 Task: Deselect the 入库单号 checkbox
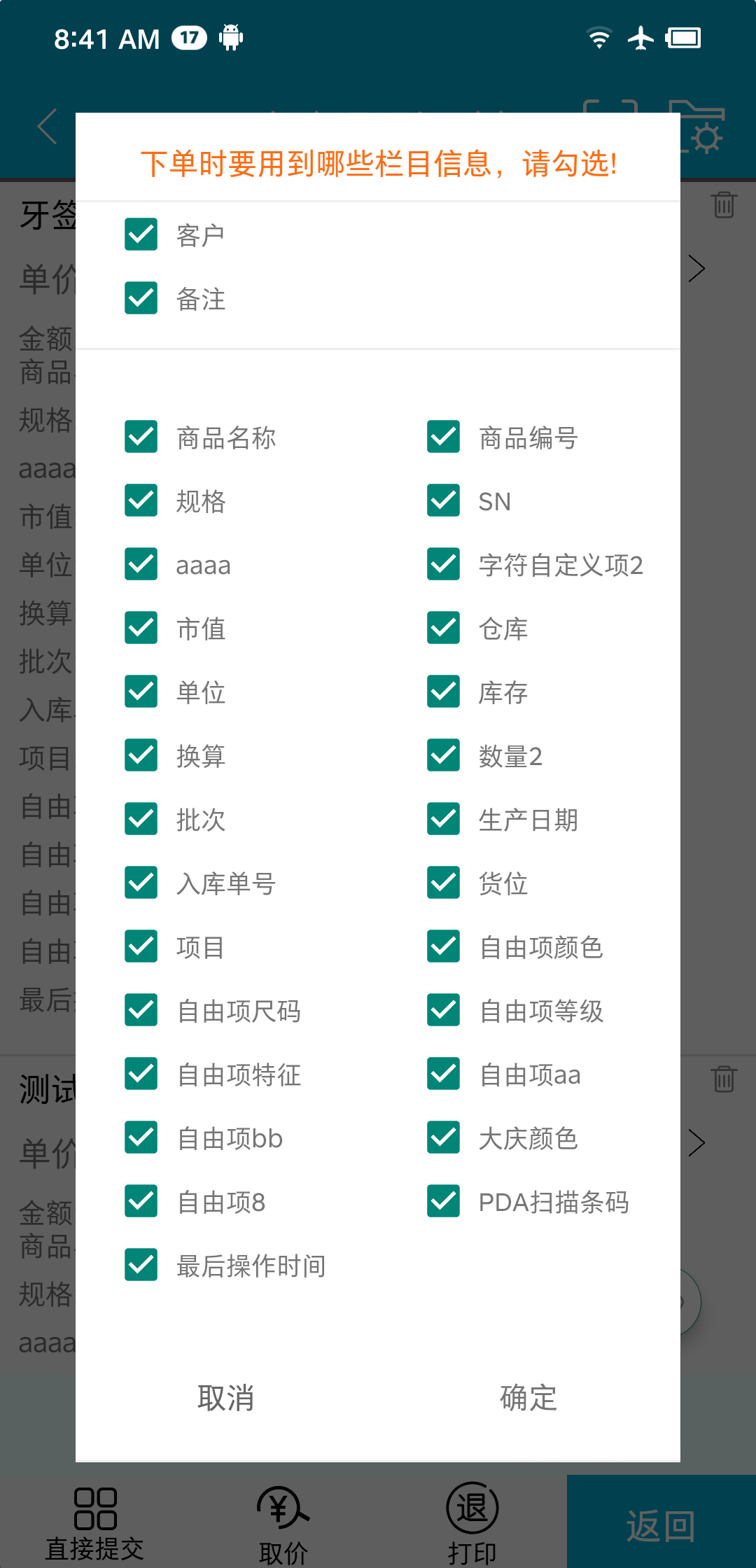(x=141, y=883)
